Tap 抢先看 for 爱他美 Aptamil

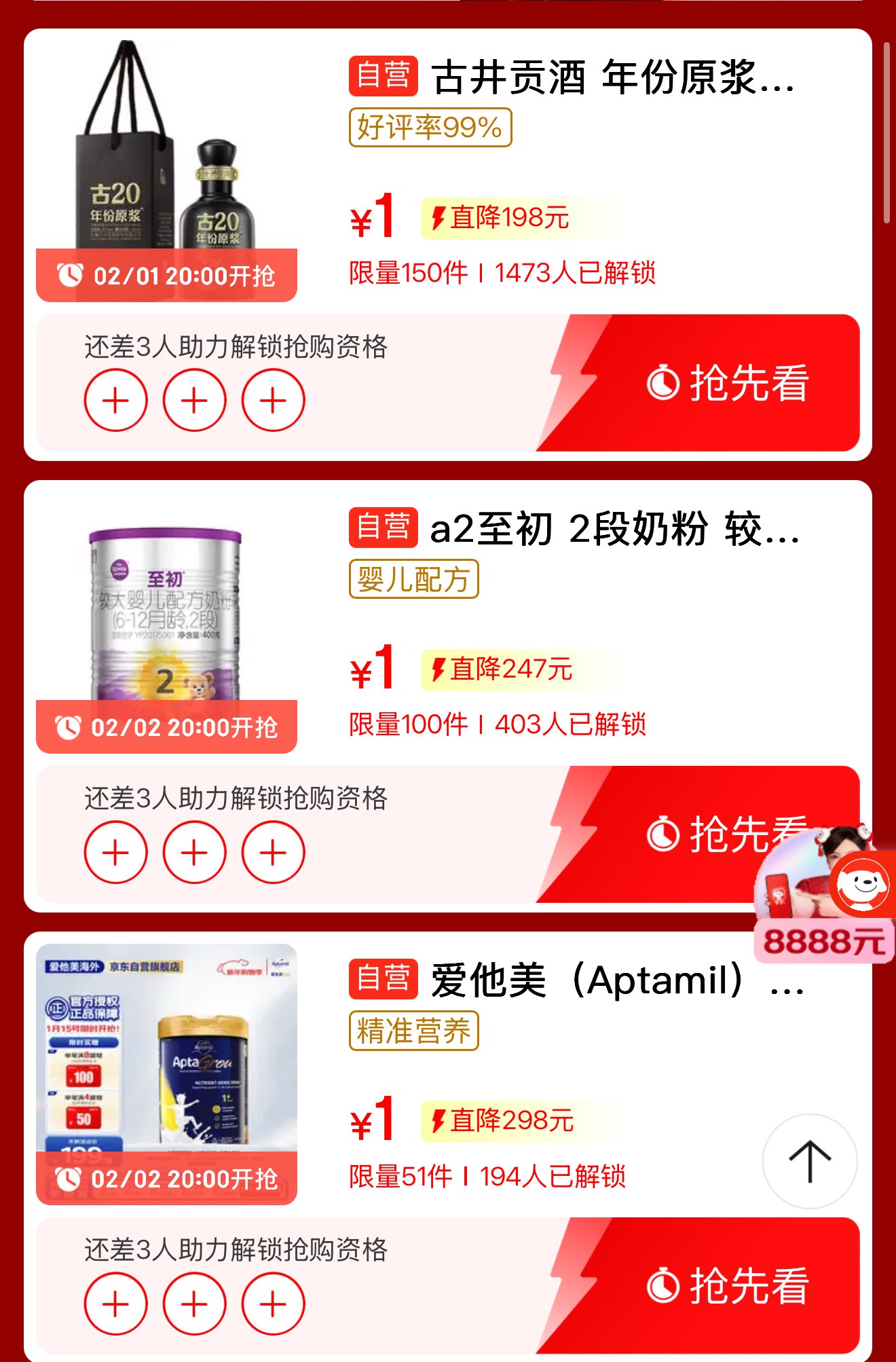click(x=726, y=1286)
